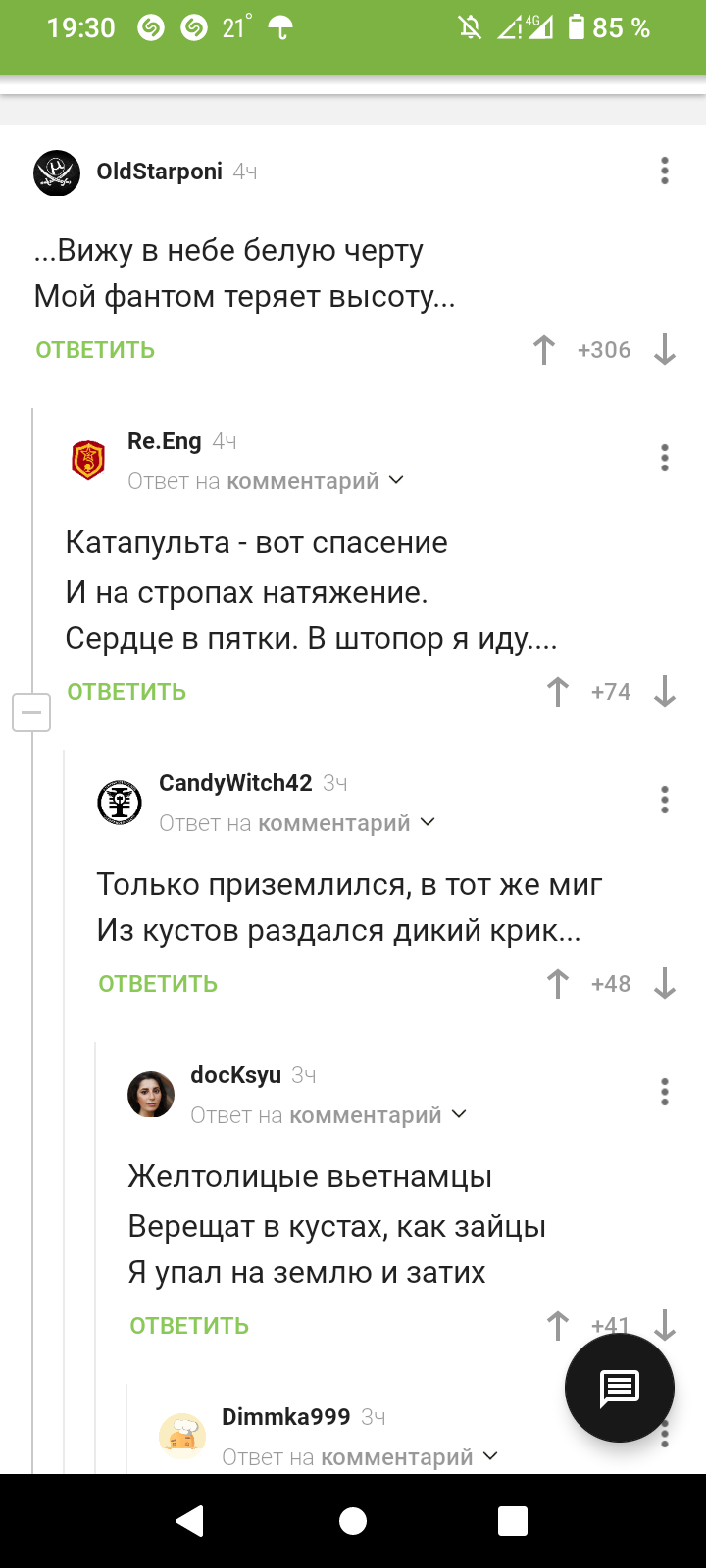Go back using system navigation
706x1568 pixels.
189,1521
